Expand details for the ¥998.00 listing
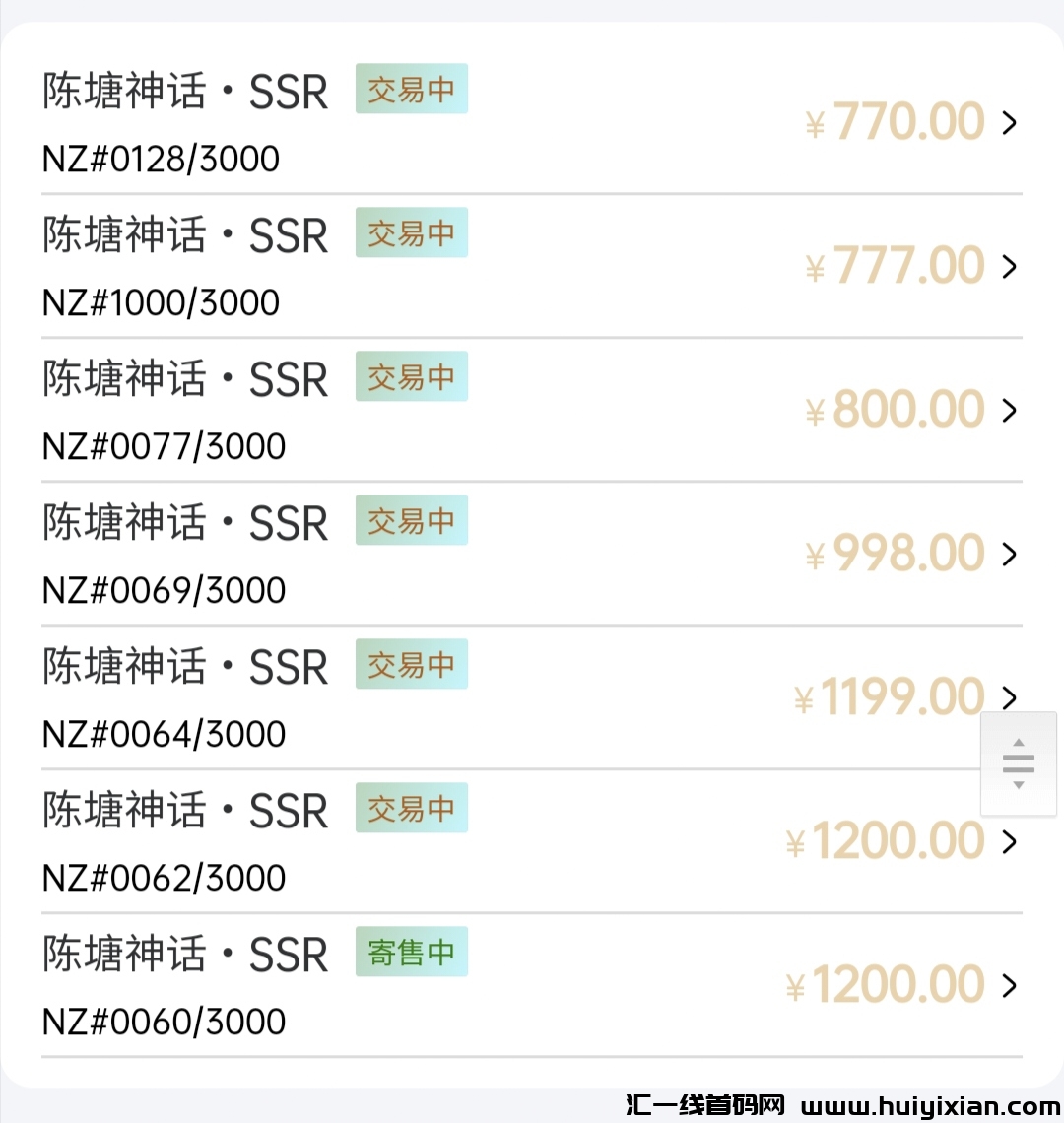The width and height of the screenshot is (1064, 1123). [1010, 554]
